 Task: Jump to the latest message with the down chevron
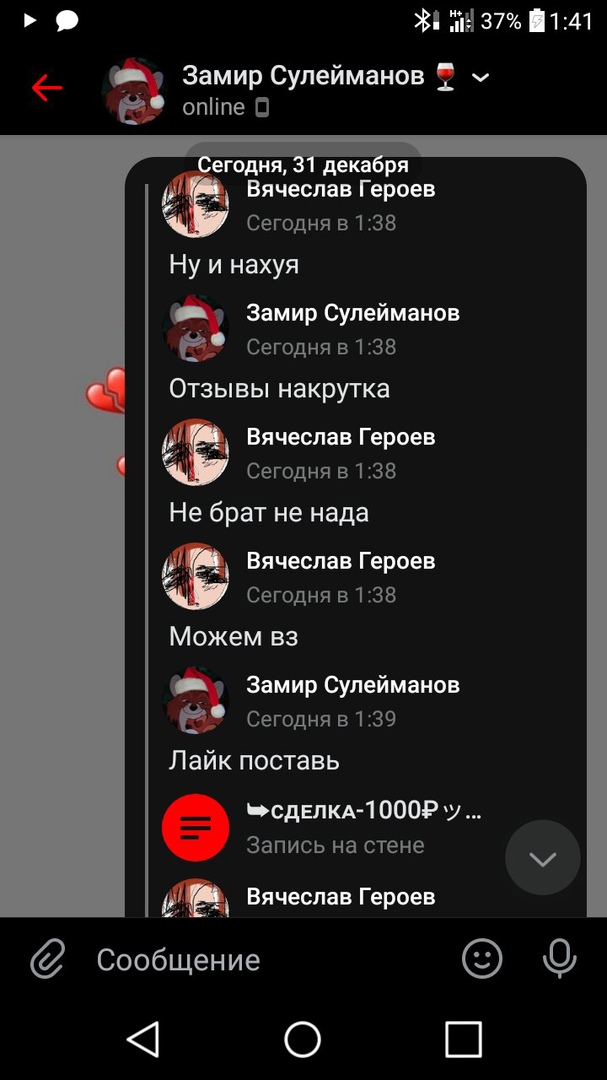[542, 858]
